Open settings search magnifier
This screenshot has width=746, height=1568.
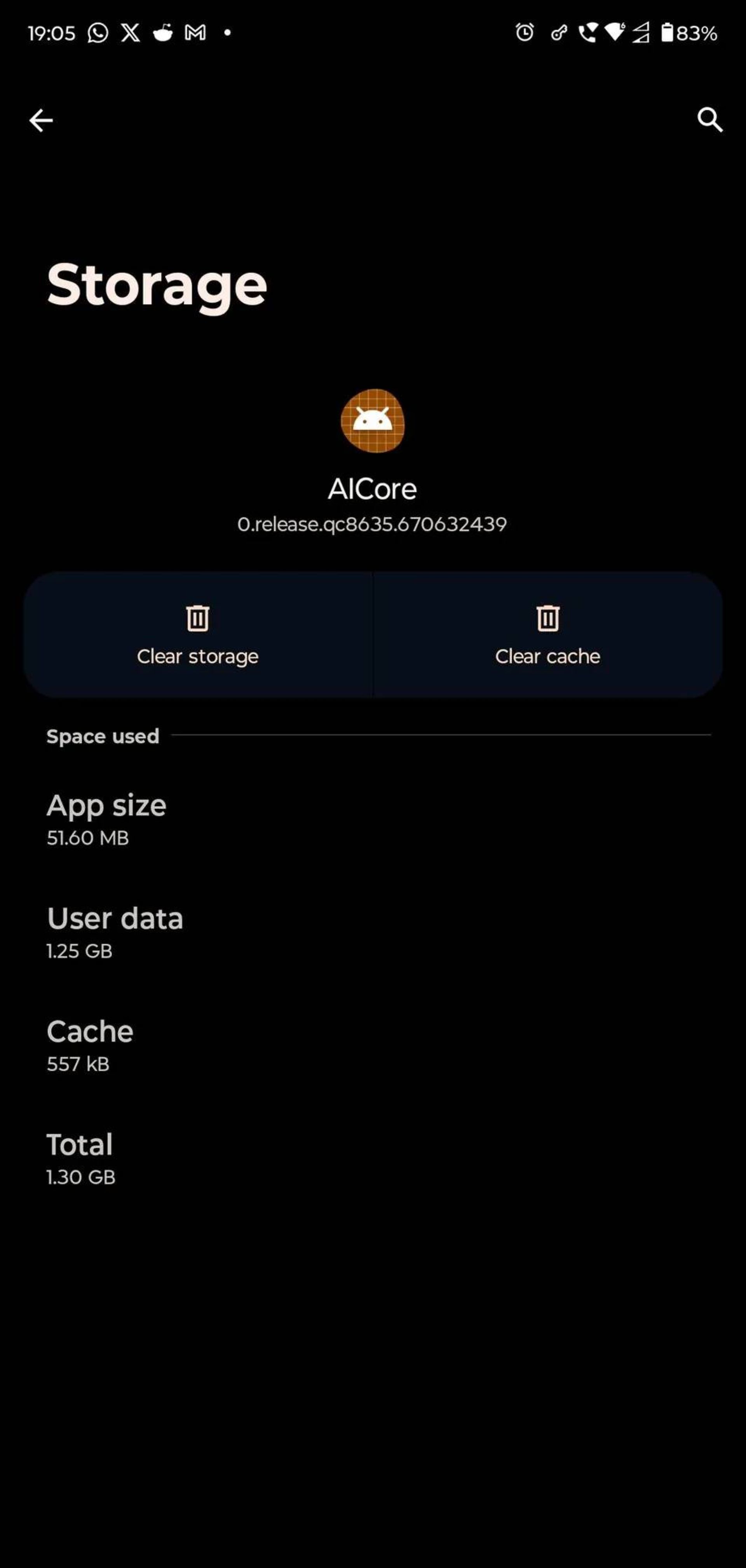[709, 120]
